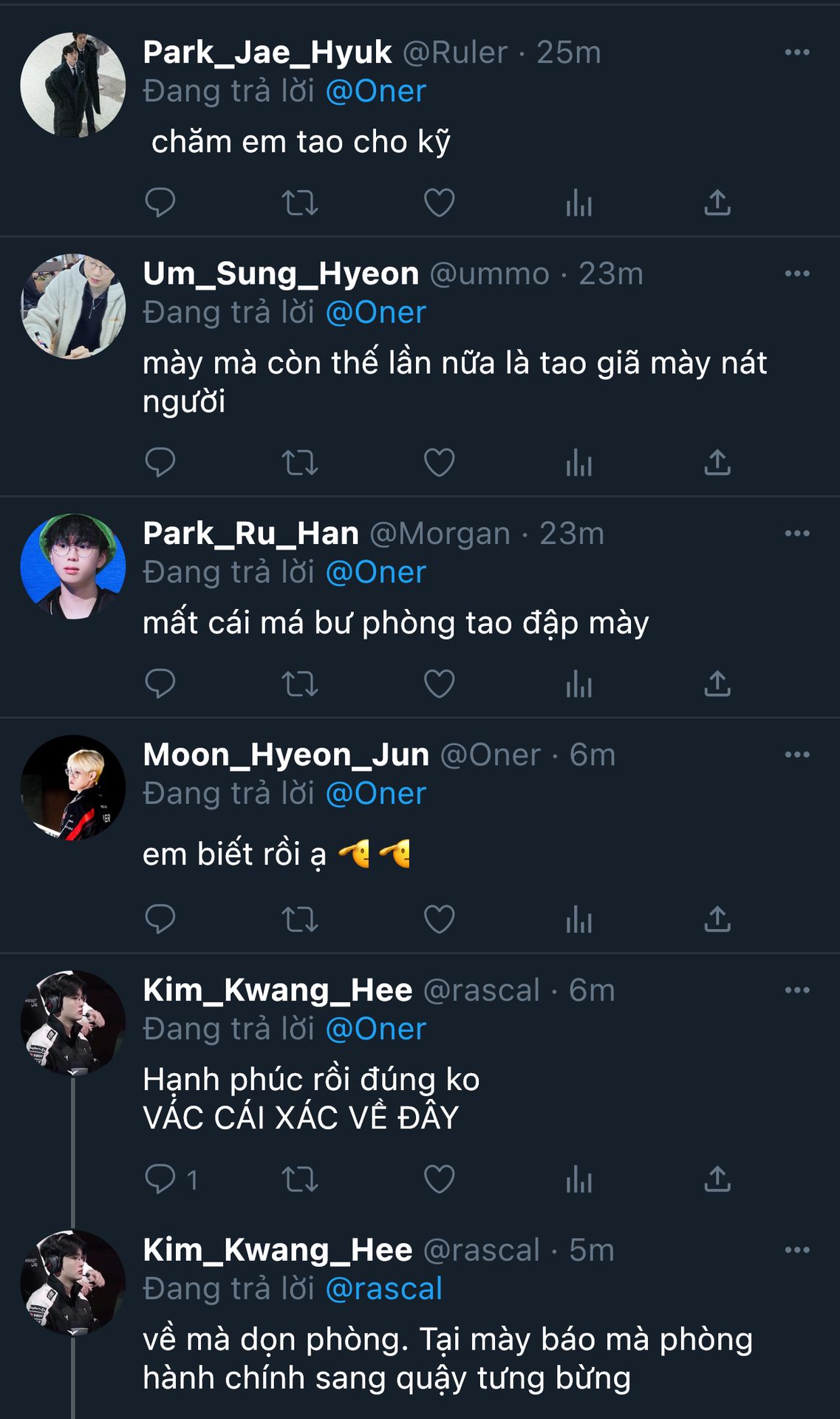Open more options on Moon_Hyeon_Jun's tweet
The width and height of the screenshot is (840, 1419).
(797, 755)
